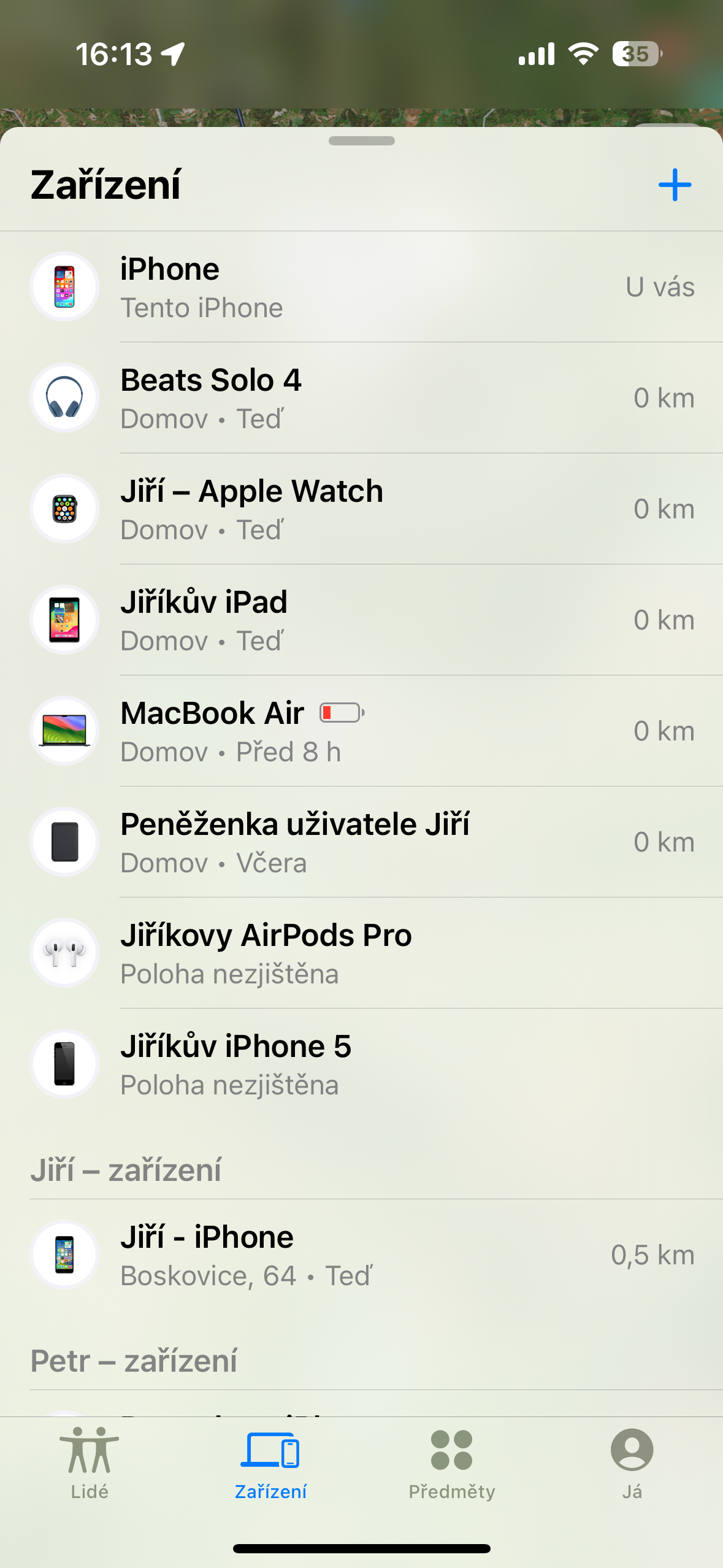Select the Beats Solo 4 headphones icon
The image size is (723, 1568).
tap(64, 397)
